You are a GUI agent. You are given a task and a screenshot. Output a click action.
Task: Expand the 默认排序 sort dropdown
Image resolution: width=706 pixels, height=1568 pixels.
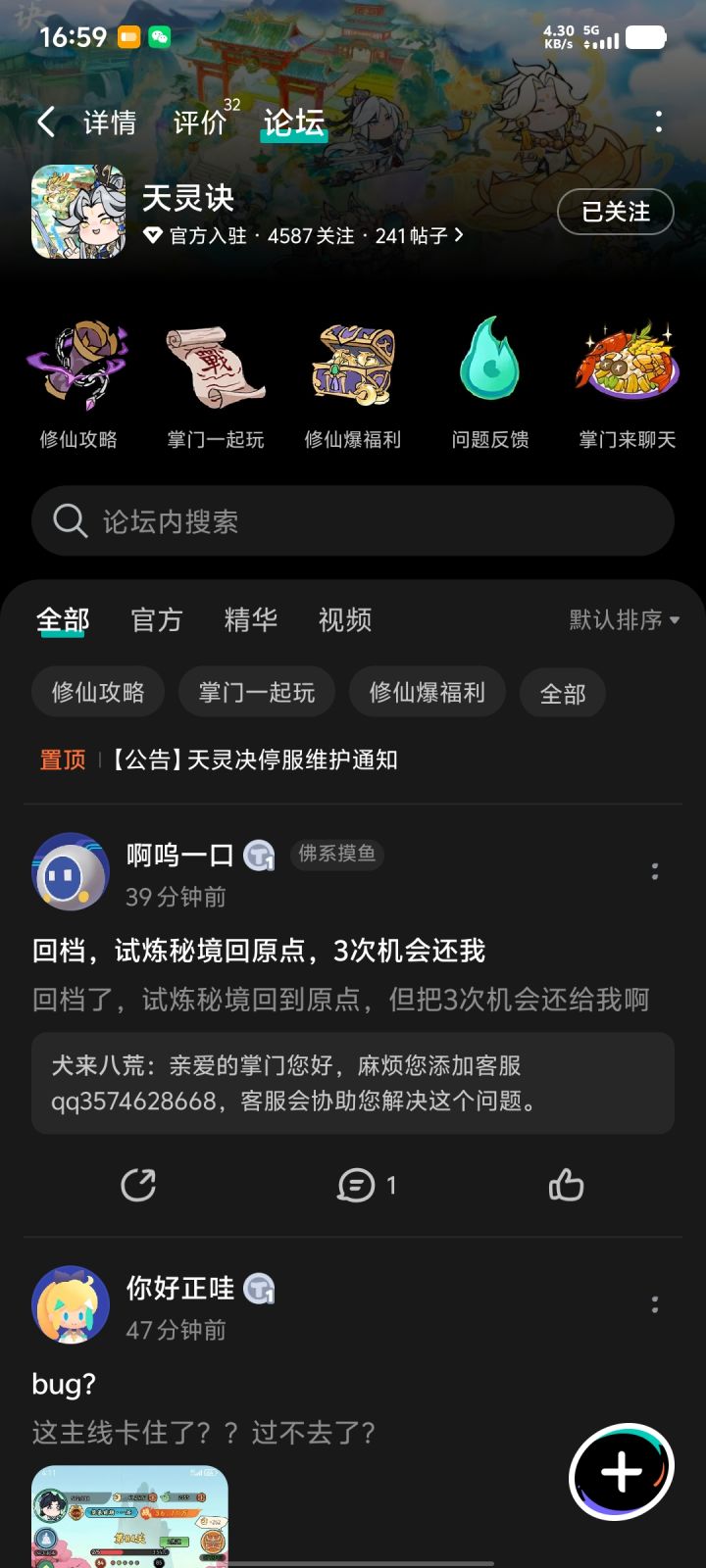pyautogui.click(x=625, y=619)
